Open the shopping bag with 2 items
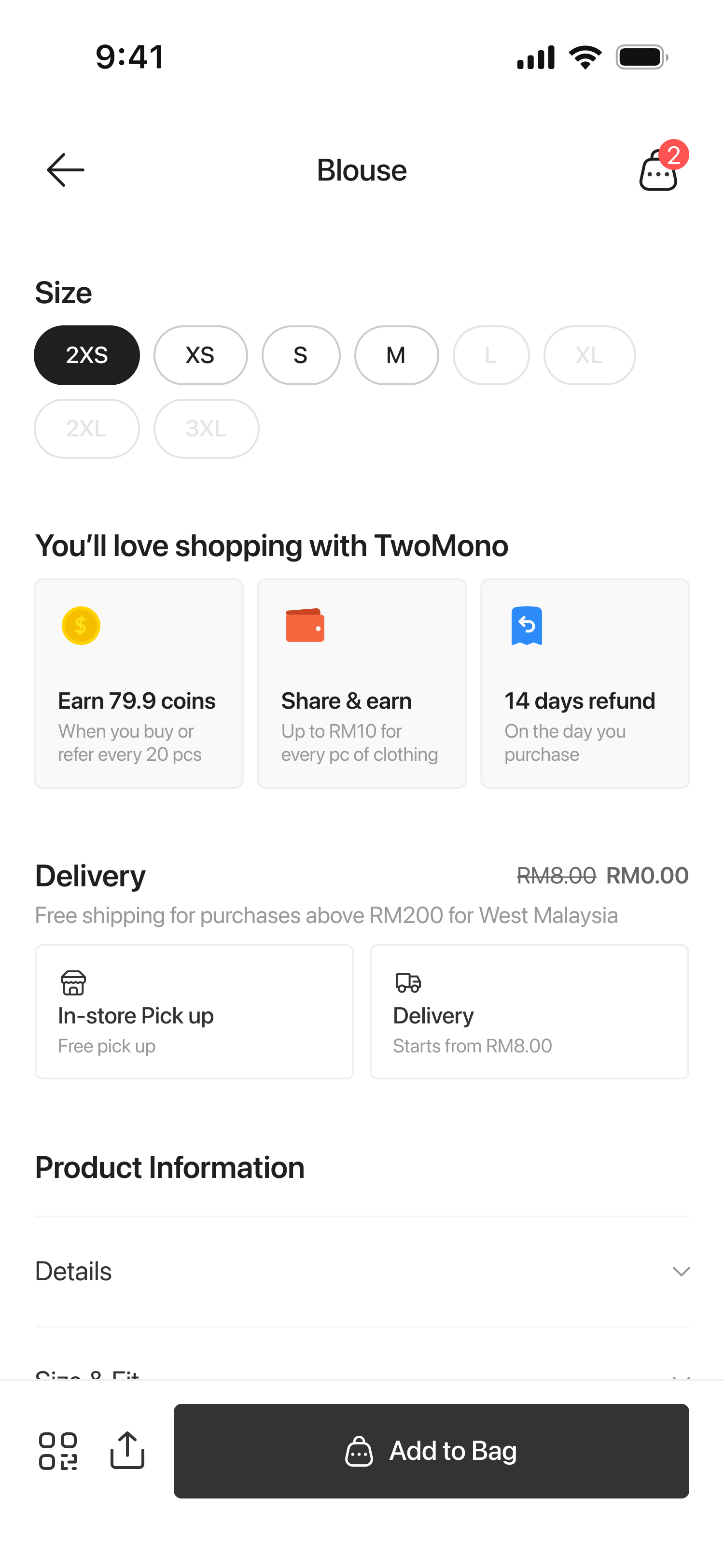The image size is (724, 1568). 659,171
